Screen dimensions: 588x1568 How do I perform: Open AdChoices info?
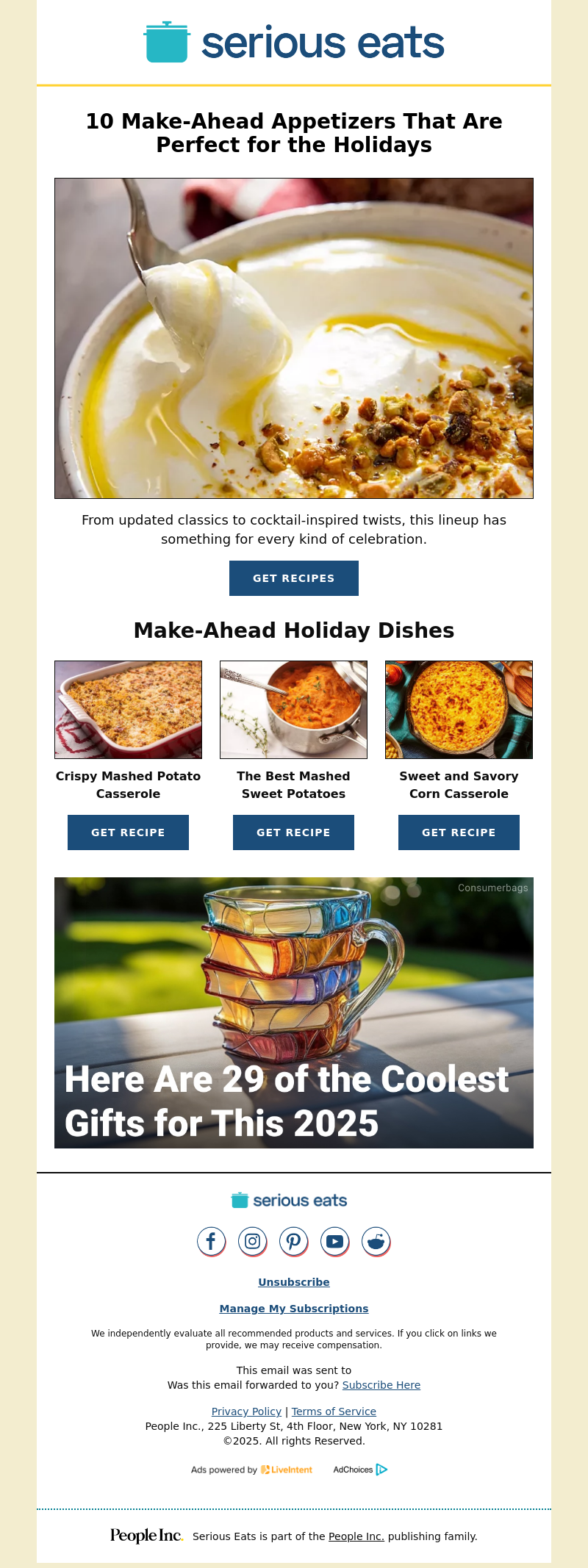coord(360,1470)
